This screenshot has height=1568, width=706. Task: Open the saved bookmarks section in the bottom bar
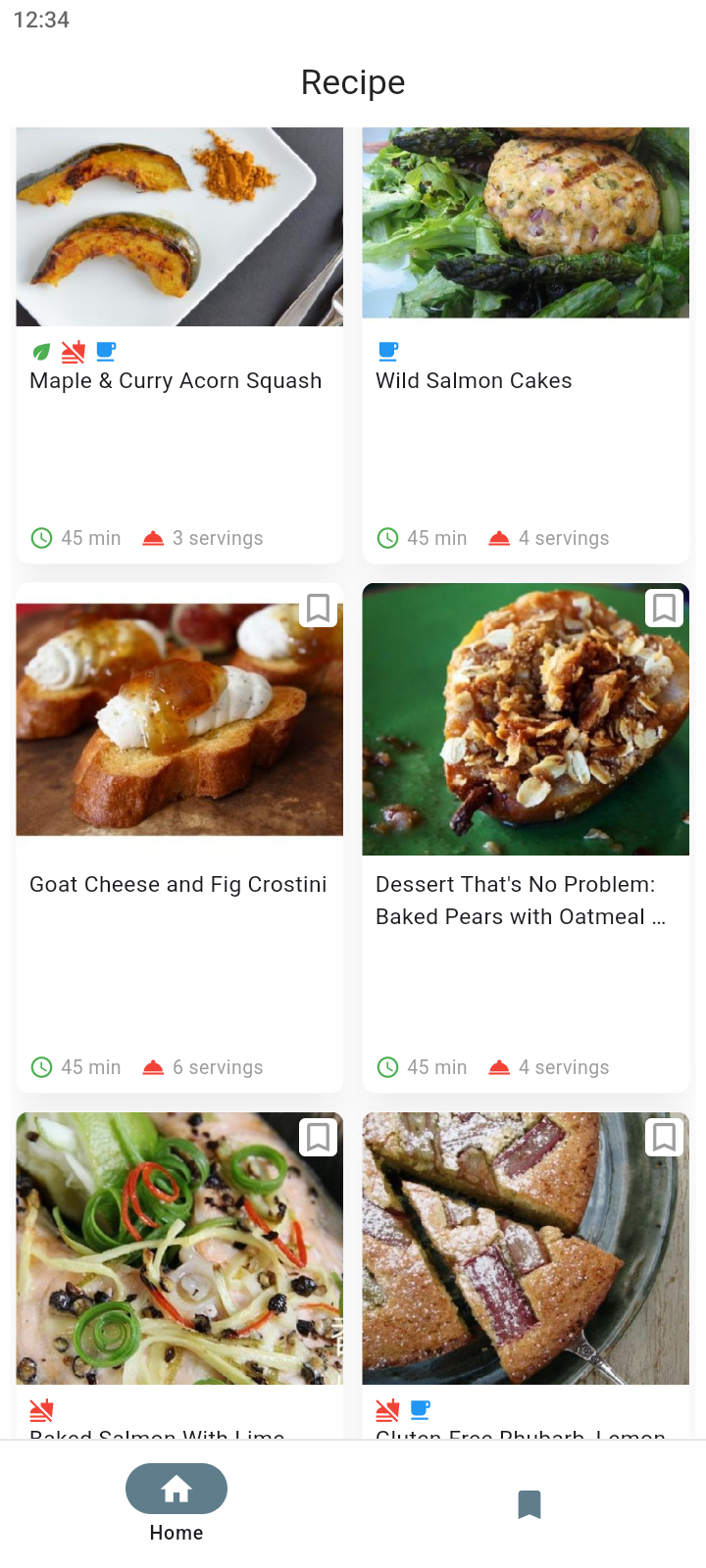(x=529, y=1505)
